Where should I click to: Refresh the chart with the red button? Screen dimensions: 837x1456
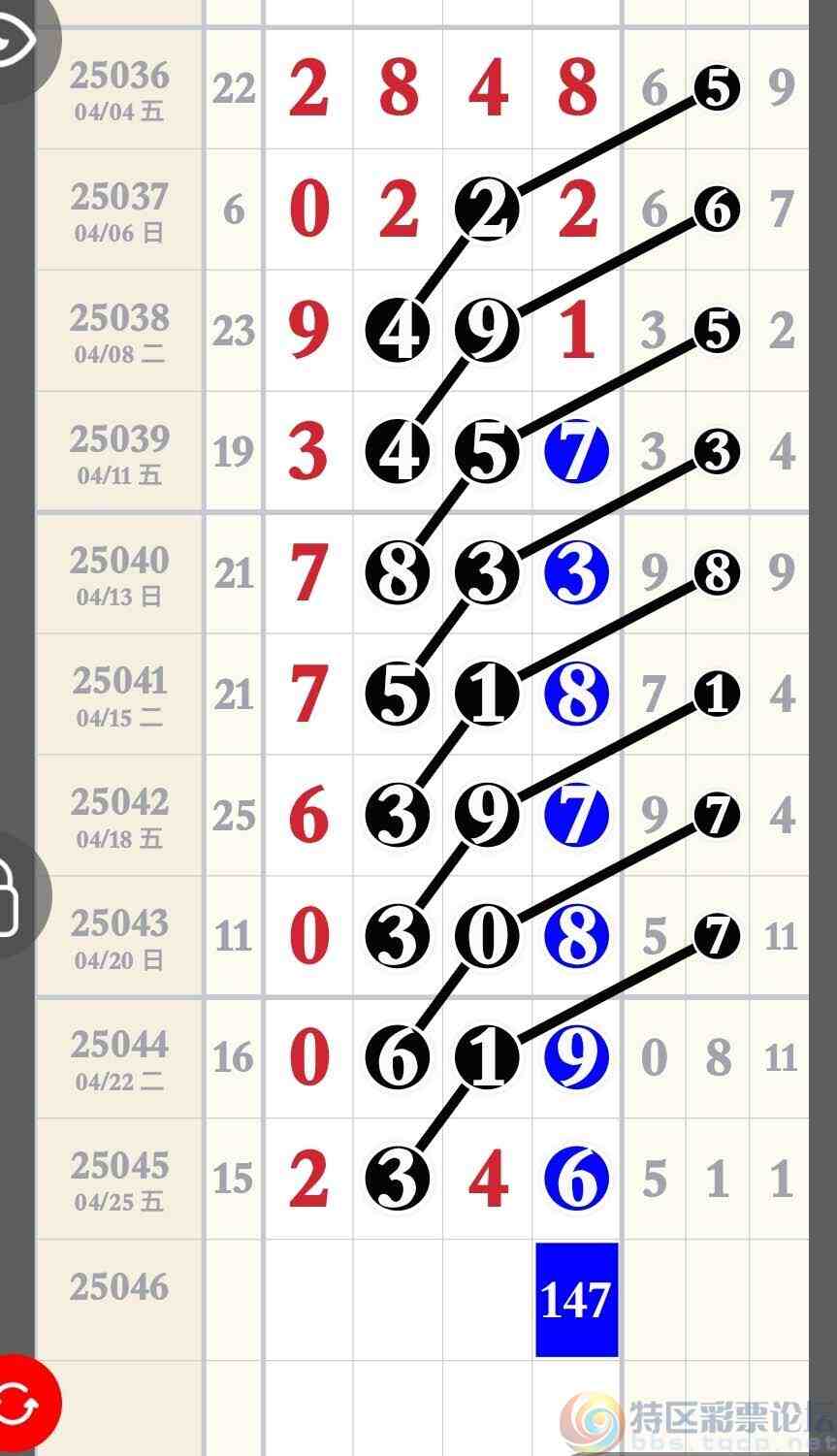pos(21,1403)
